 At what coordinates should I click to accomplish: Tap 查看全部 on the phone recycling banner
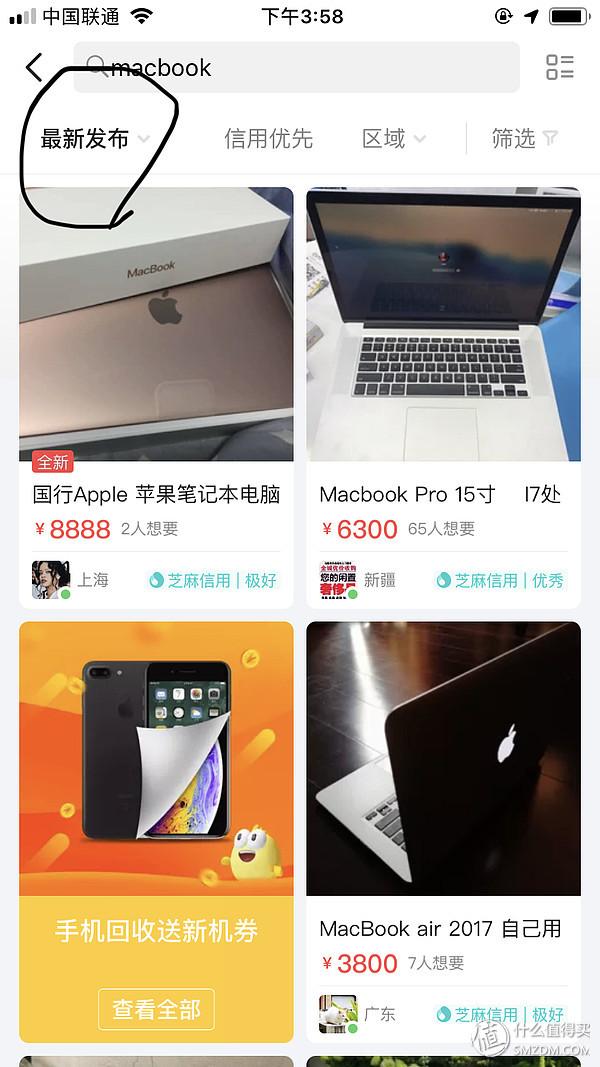point(156,1008)
